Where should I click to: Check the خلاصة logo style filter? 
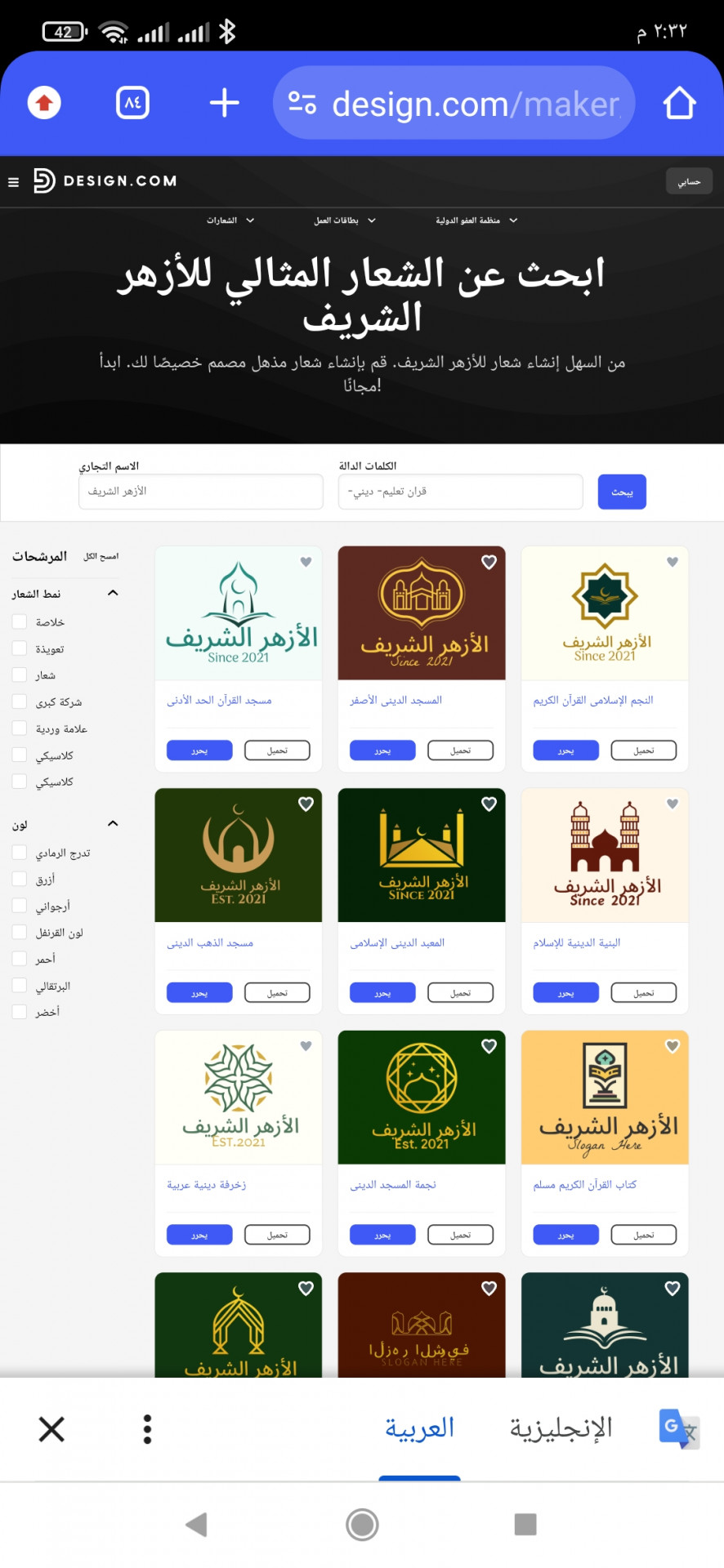[x=20, y=622]
